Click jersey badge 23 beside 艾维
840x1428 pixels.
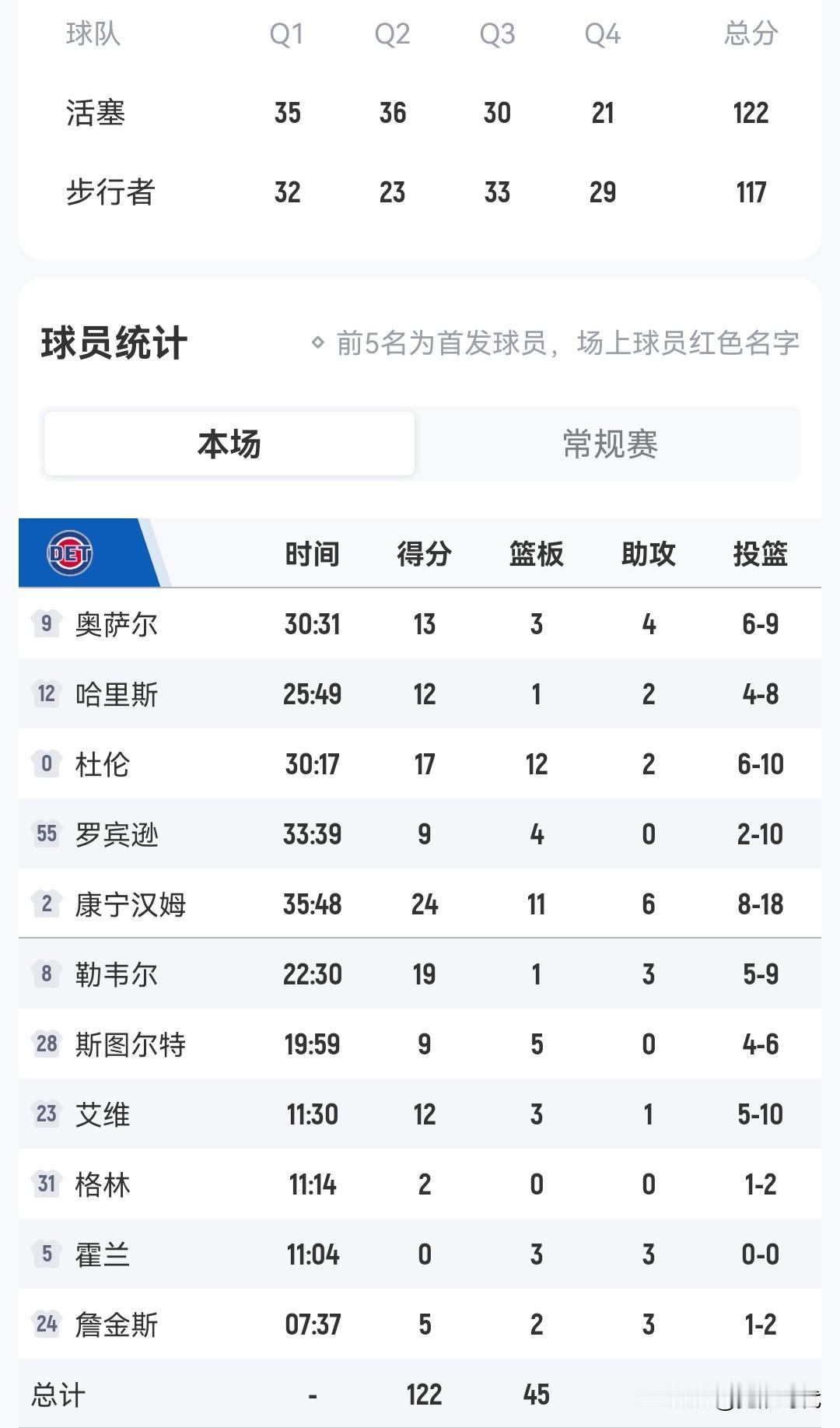45,1114
